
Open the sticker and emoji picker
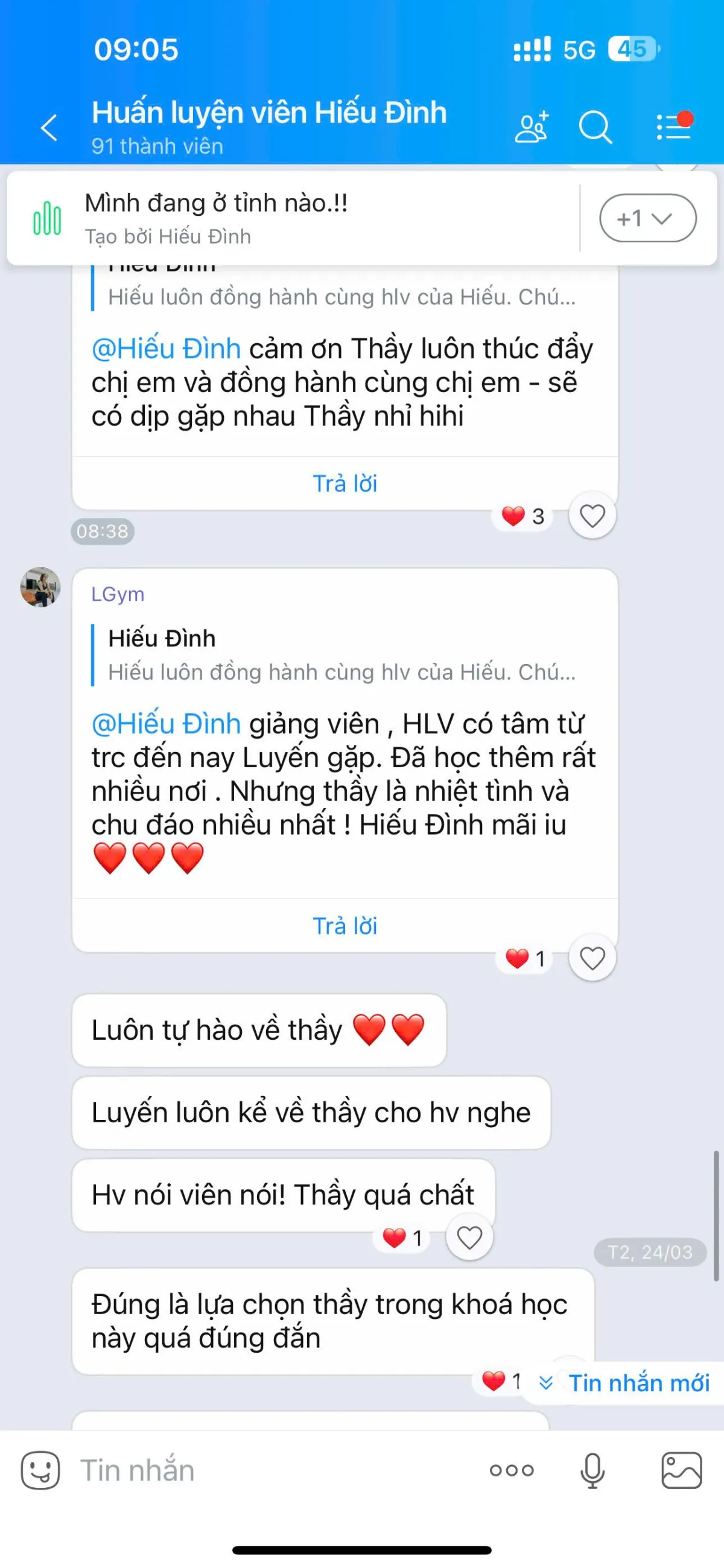40,1470
